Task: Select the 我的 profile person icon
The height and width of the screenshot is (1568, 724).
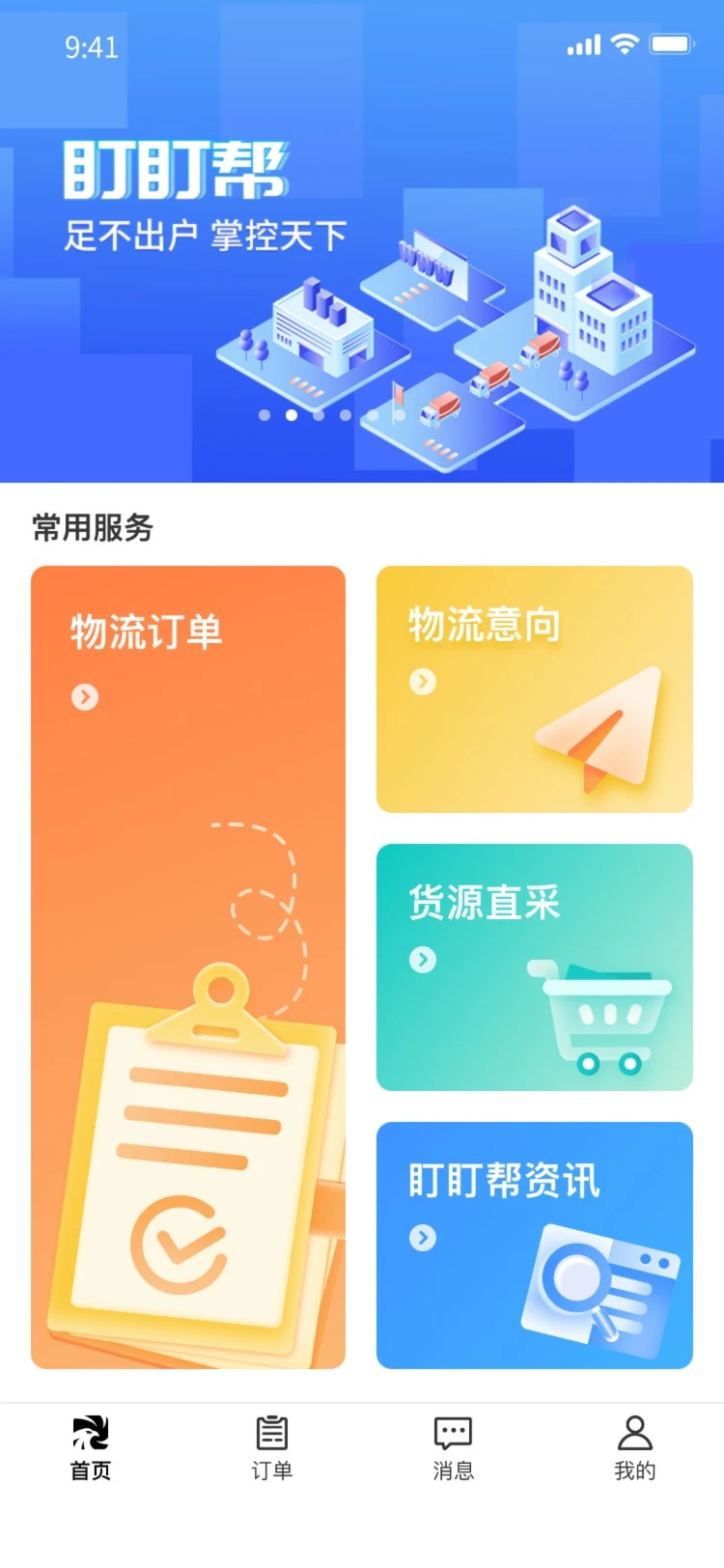Action: 634,1432
